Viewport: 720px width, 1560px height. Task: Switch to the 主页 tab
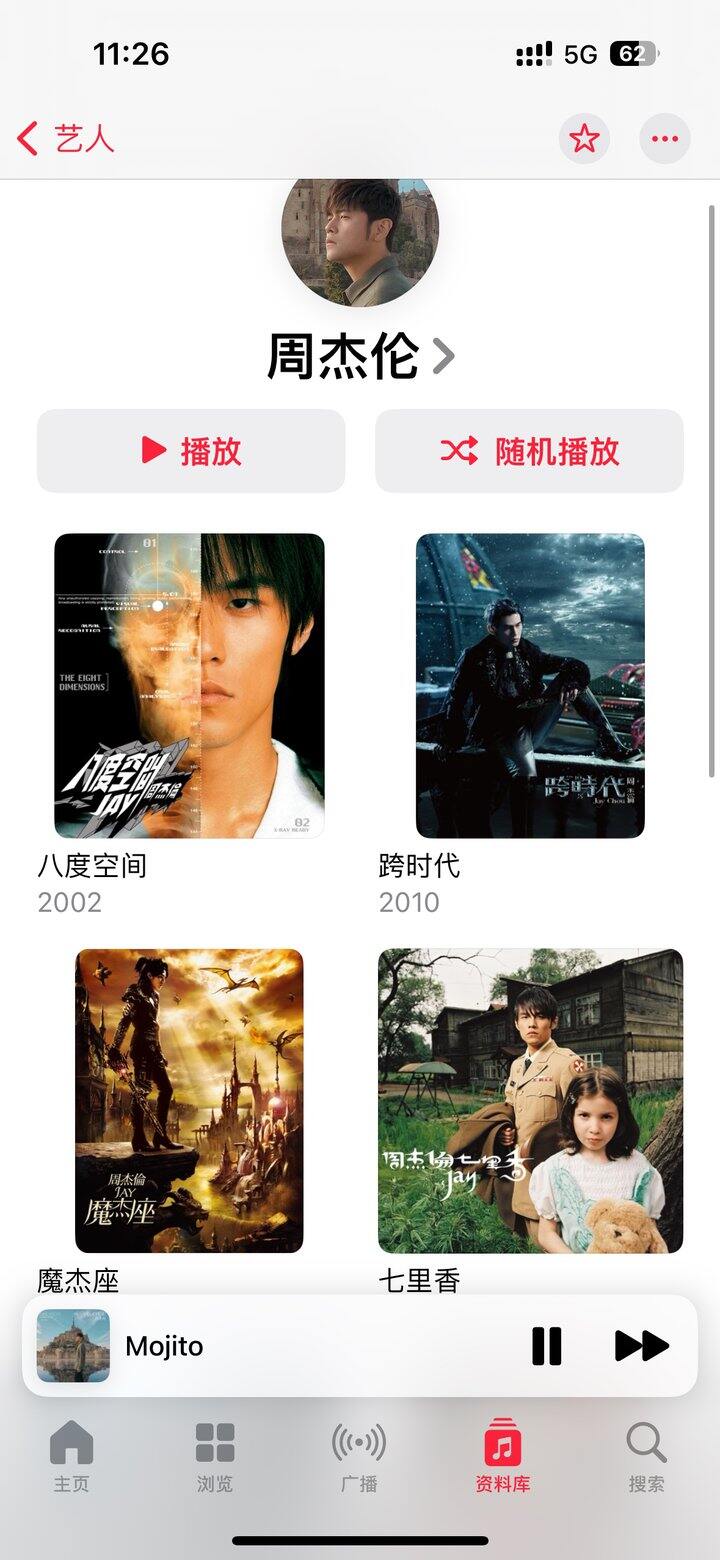click(71, 1458)
